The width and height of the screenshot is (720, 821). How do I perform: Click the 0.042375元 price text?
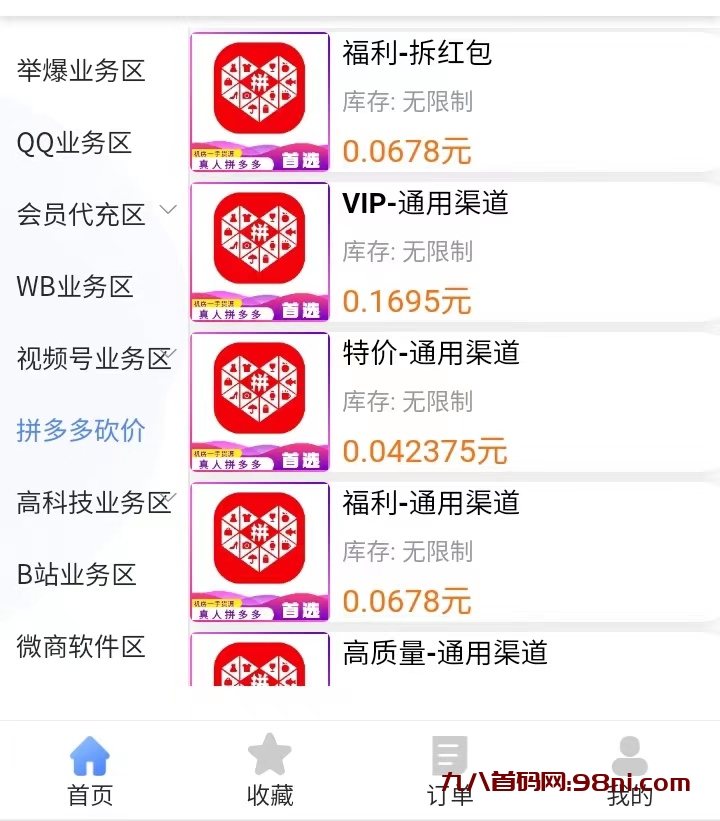424,451
